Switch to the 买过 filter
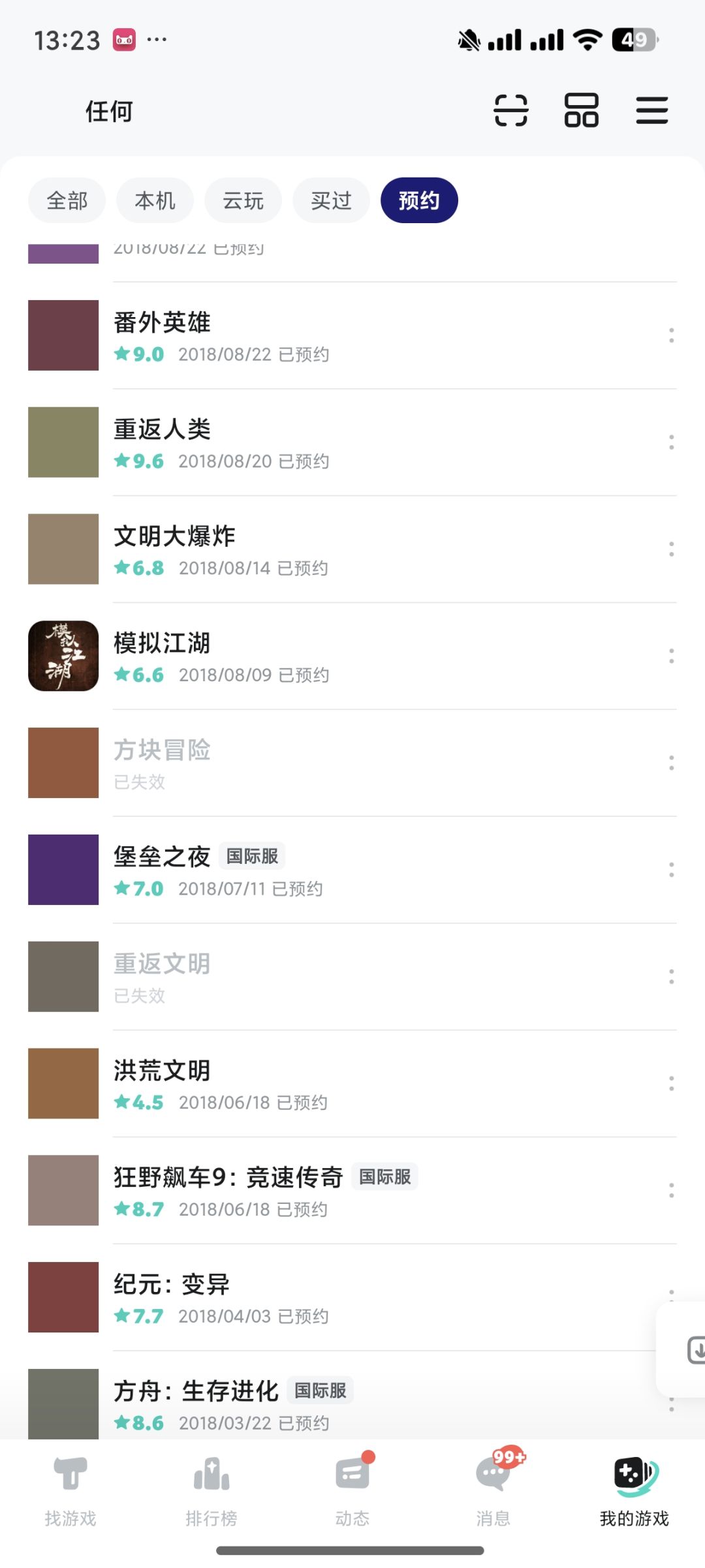Viewport: 705px width, 1568px height. point(332,200)
